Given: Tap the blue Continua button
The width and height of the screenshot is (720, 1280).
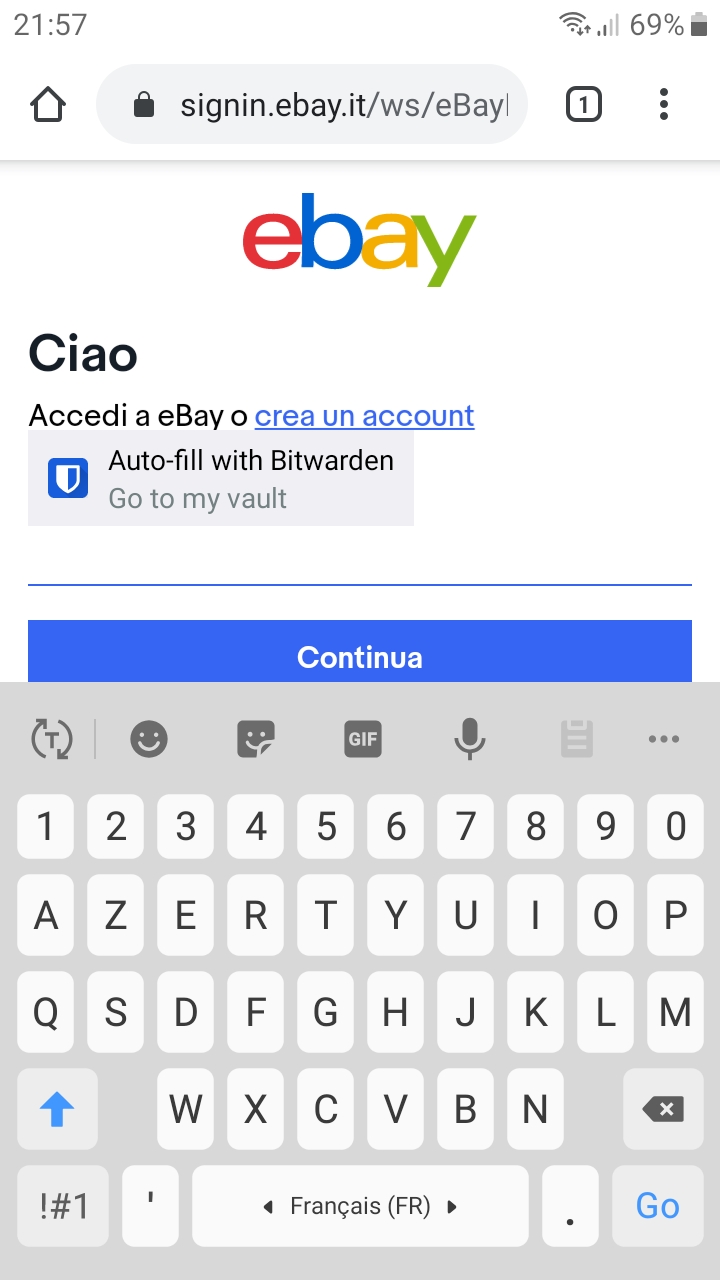Looking at the screenshot, I should 360,654.
